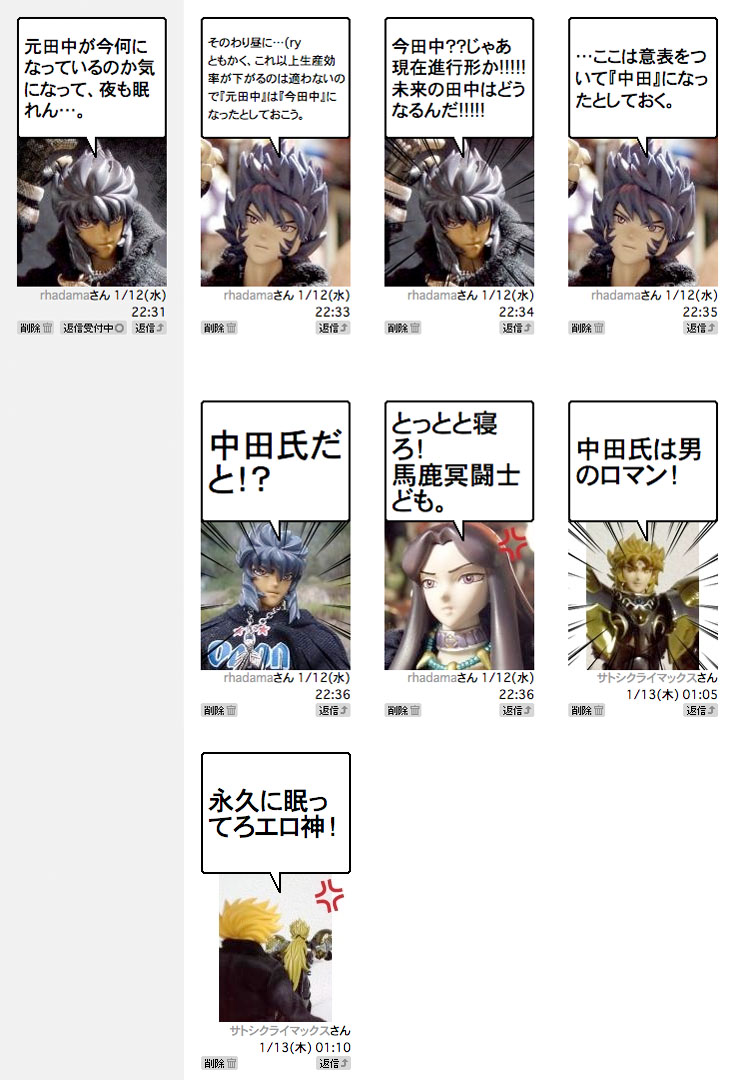Delete the post timestamped 22:34
The width and height of the screenshot is (735, 1080).
click(x=403, y=328)
